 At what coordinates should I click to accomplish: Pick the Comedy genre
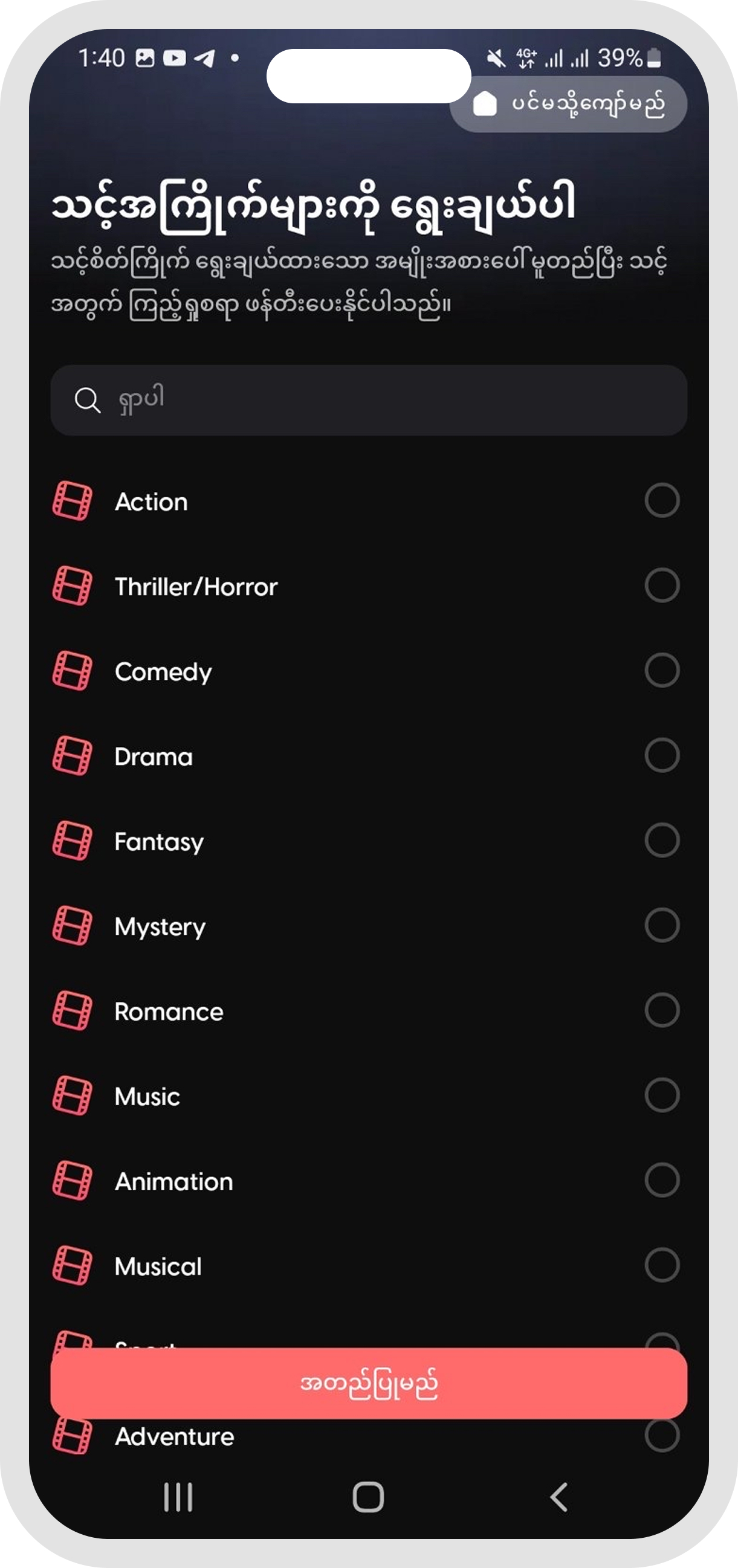661,670
